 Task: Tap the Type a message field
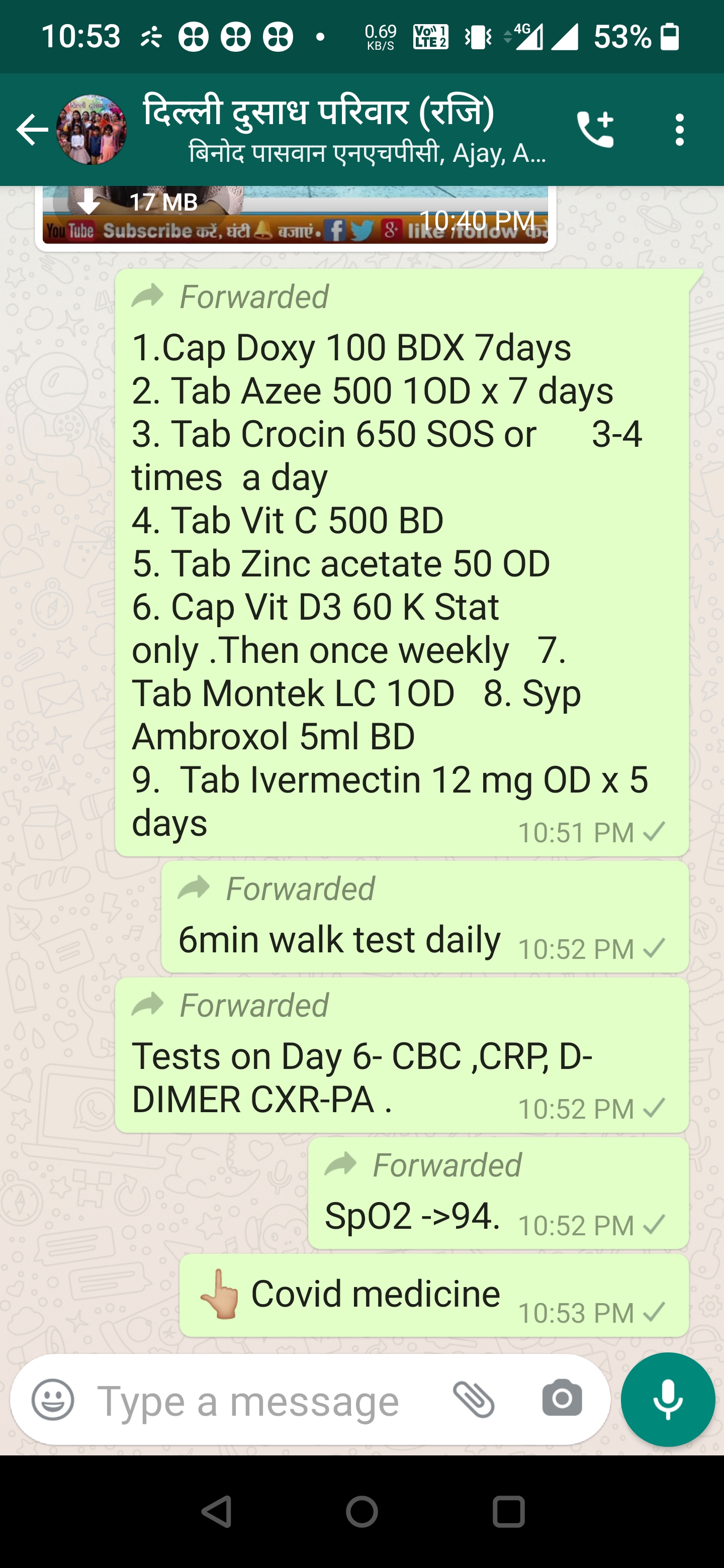(x=262, y=1401)
